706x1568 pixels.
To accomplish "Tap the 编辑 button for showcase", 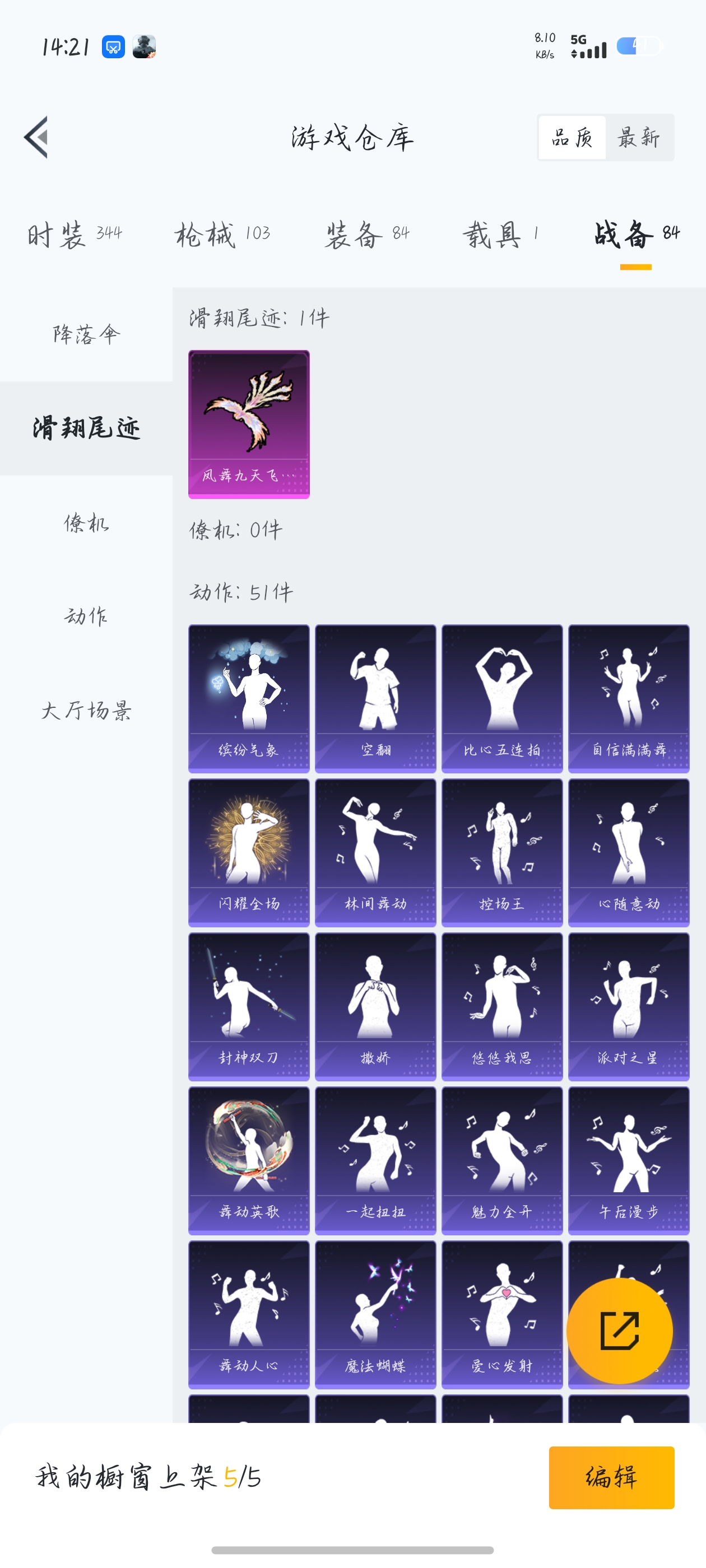I will [x=611, y=1477].
